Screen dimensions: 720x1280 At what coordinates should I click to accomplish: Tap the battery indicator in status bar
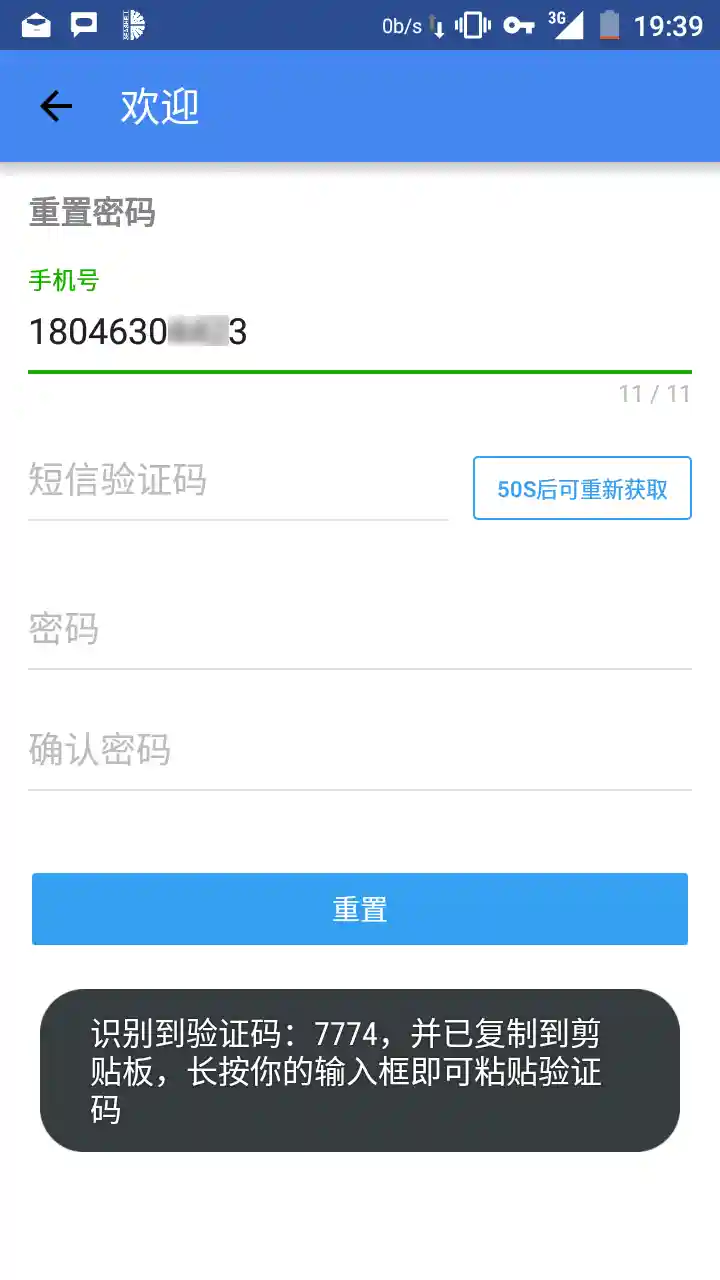(x=611, y=25)
